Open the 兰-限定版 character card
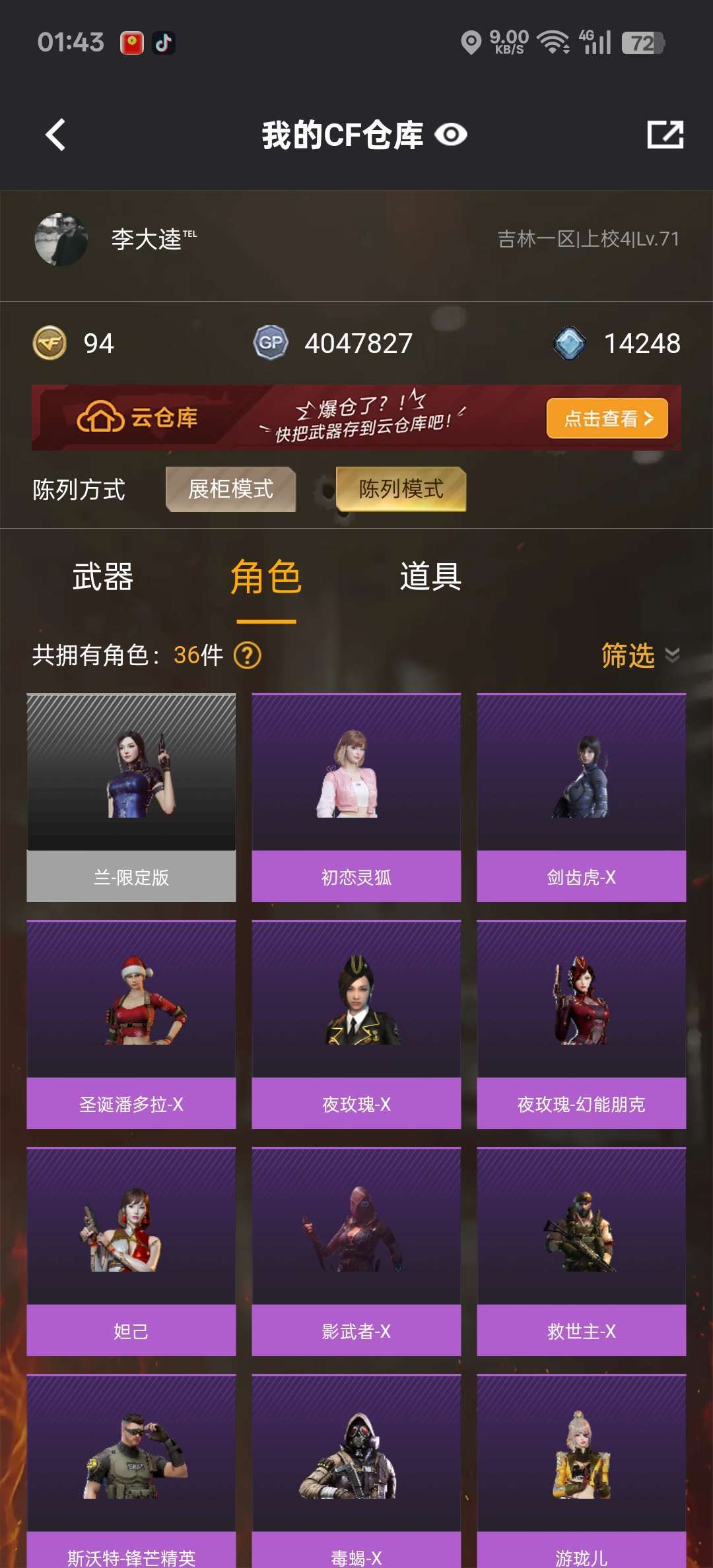 (131, 797)
